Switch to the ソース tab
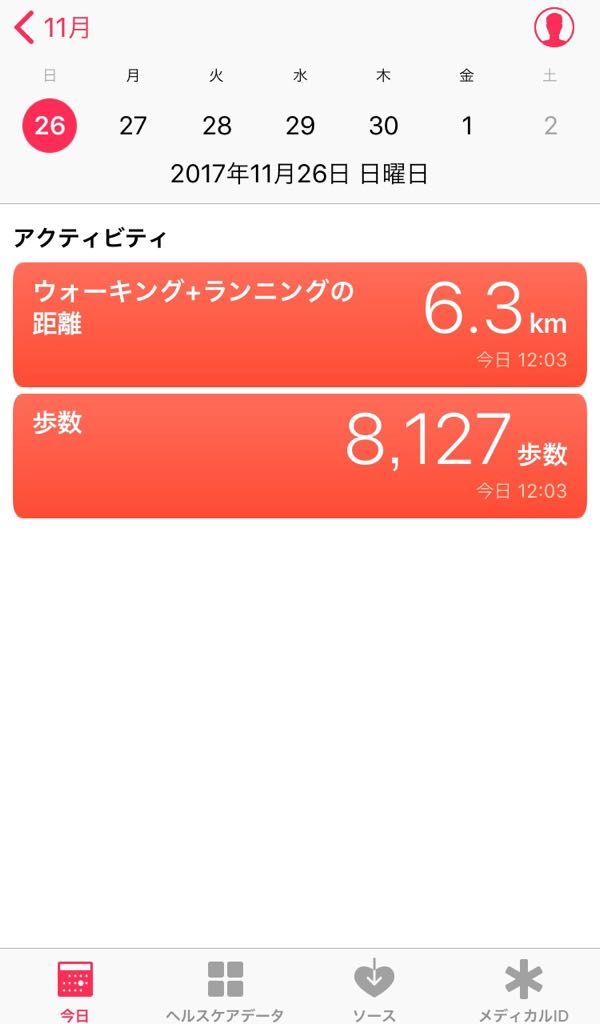Image resolution: width=600 pixels, height=1024 pixels. (x=375, y=990)
